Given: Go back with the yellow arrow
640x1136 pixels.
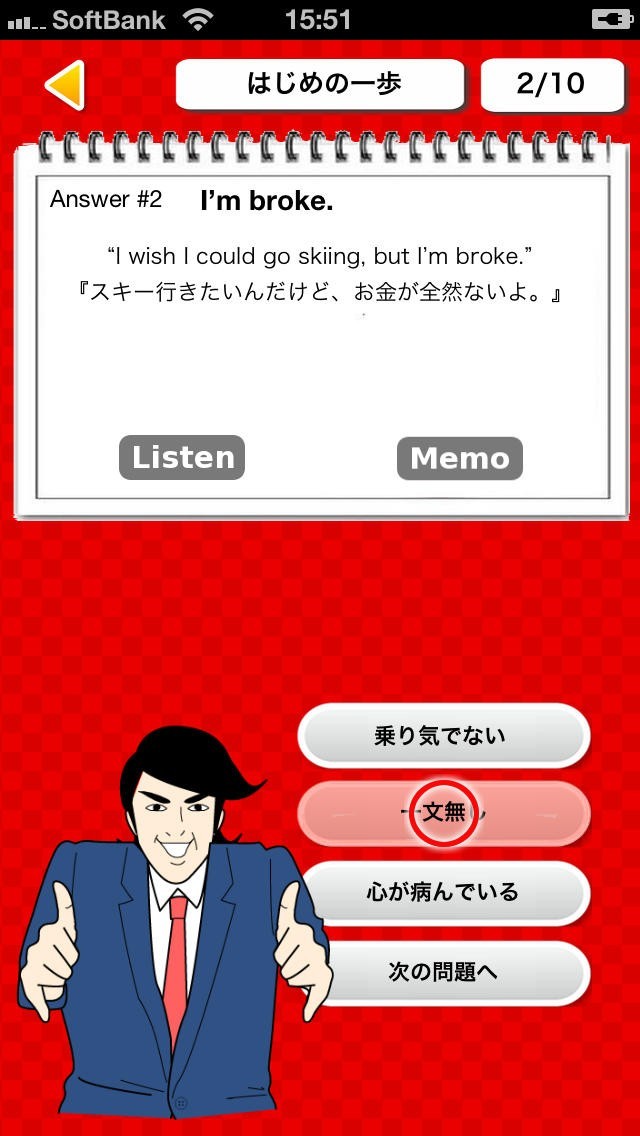Looking at the screenshot, I should point(66,84).
